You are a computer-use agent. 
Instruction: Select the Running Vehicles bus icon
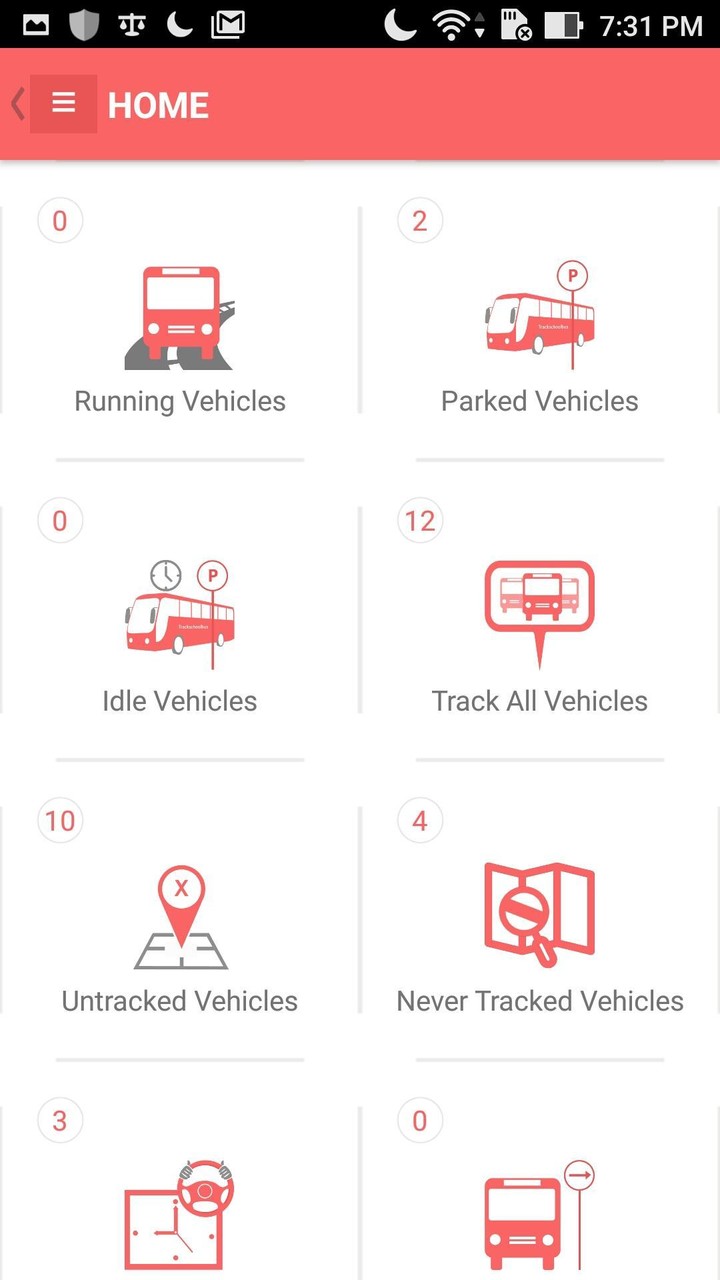[x=180, y=310]
